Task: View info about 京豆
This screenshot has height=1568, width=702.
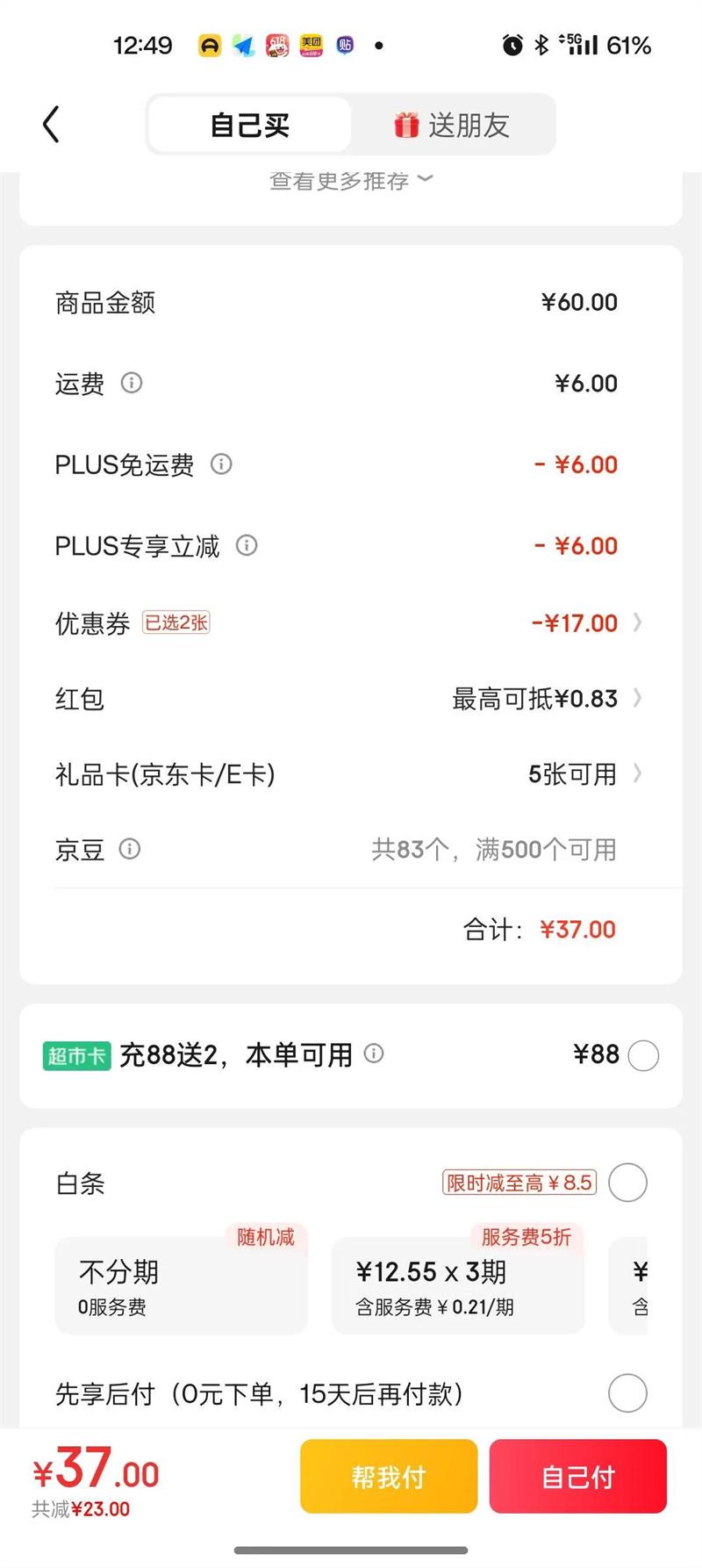Action: point(130,849)
